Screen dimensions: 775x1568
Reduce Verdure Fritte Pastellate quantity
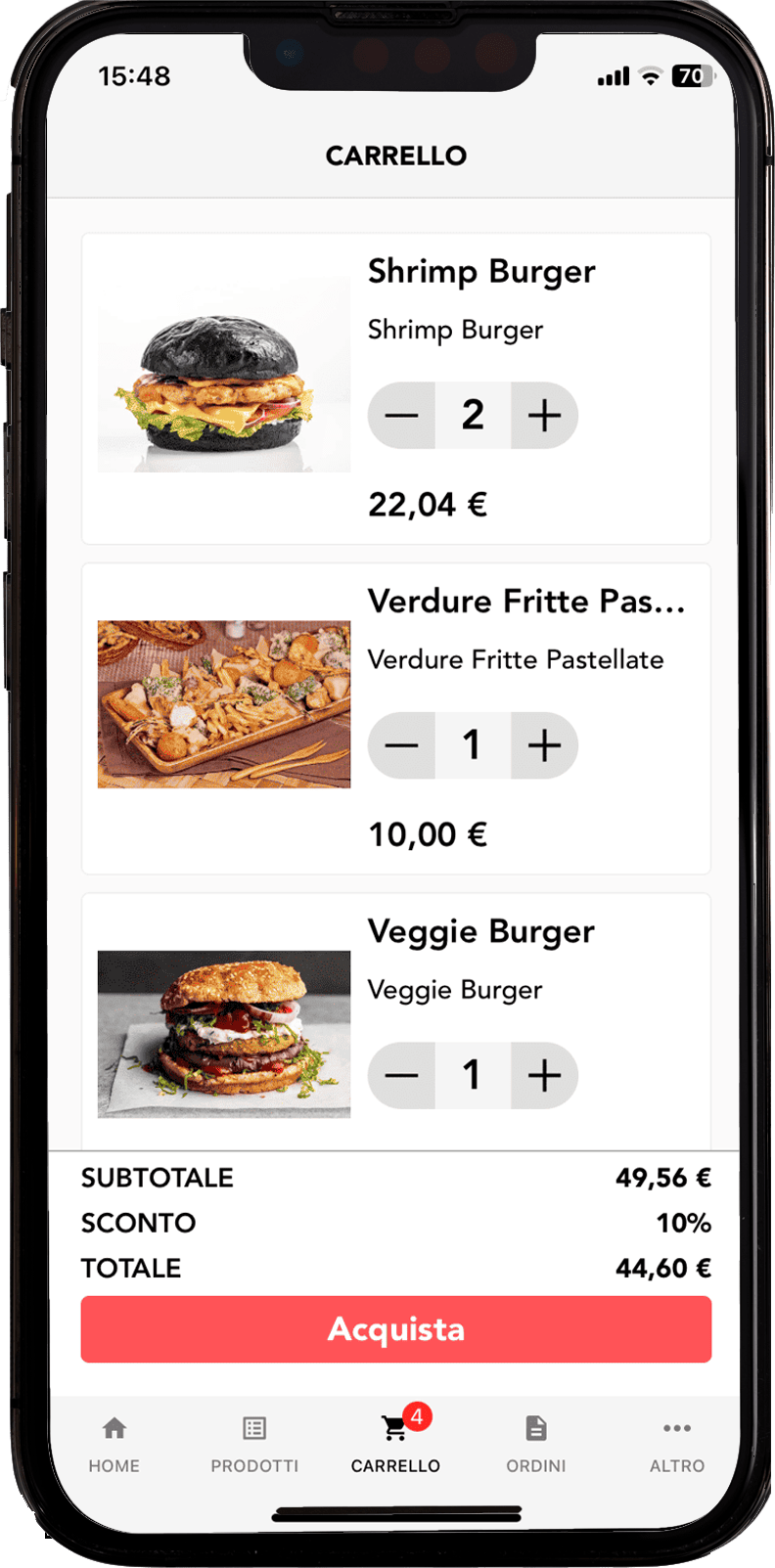401,745
